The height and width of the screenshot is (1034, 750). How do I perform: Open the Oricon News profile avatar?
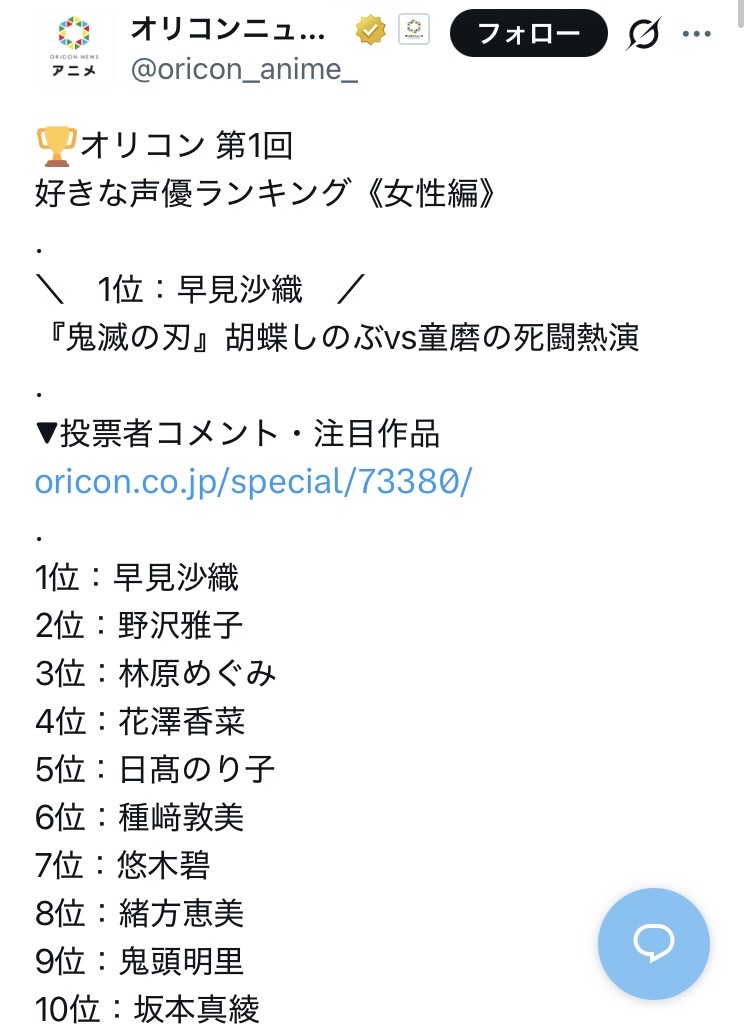click(73, 50)
